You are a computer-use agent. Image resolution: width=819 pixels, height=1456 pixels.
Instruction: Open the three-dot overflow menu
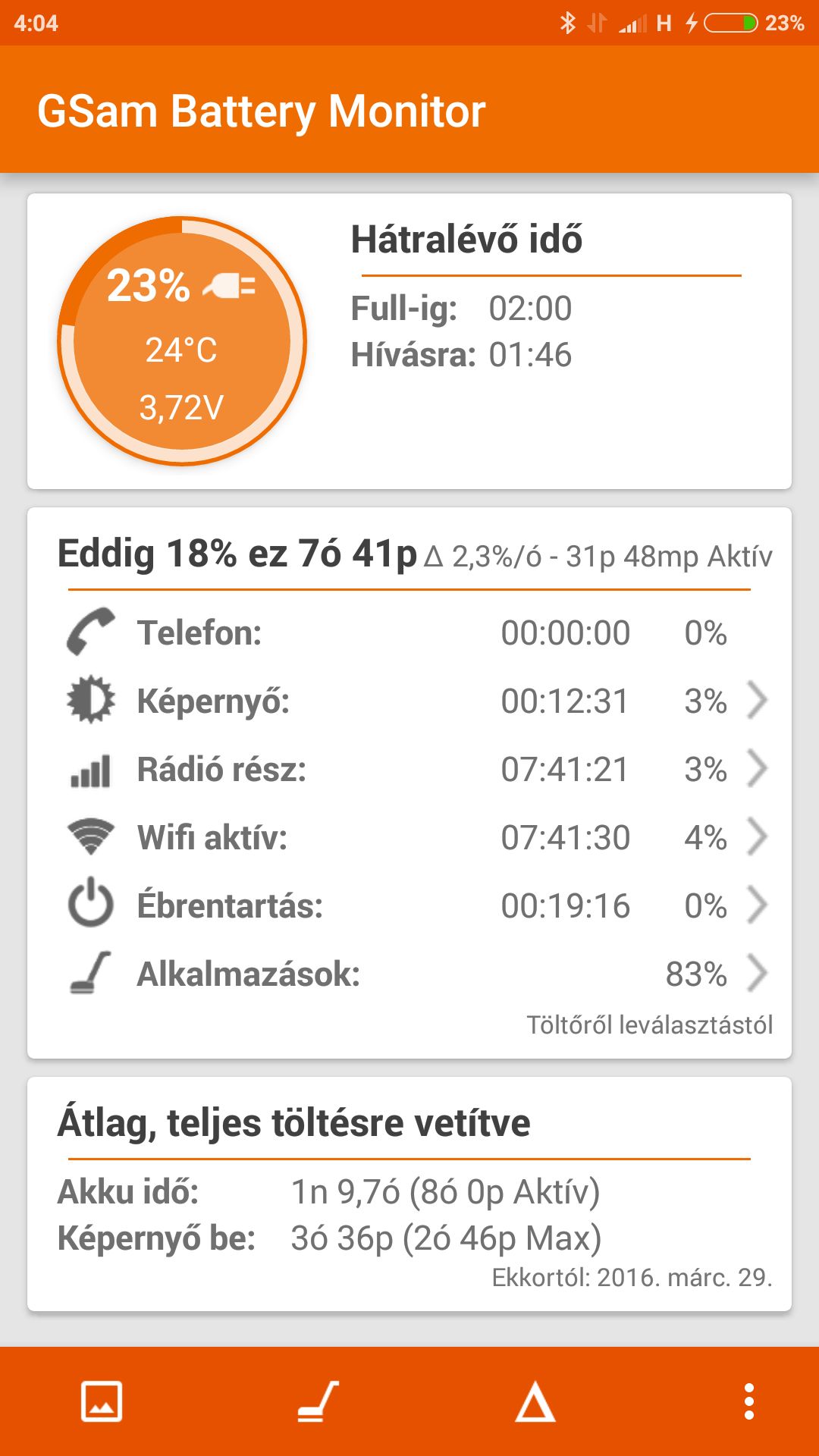(749, 1401)
